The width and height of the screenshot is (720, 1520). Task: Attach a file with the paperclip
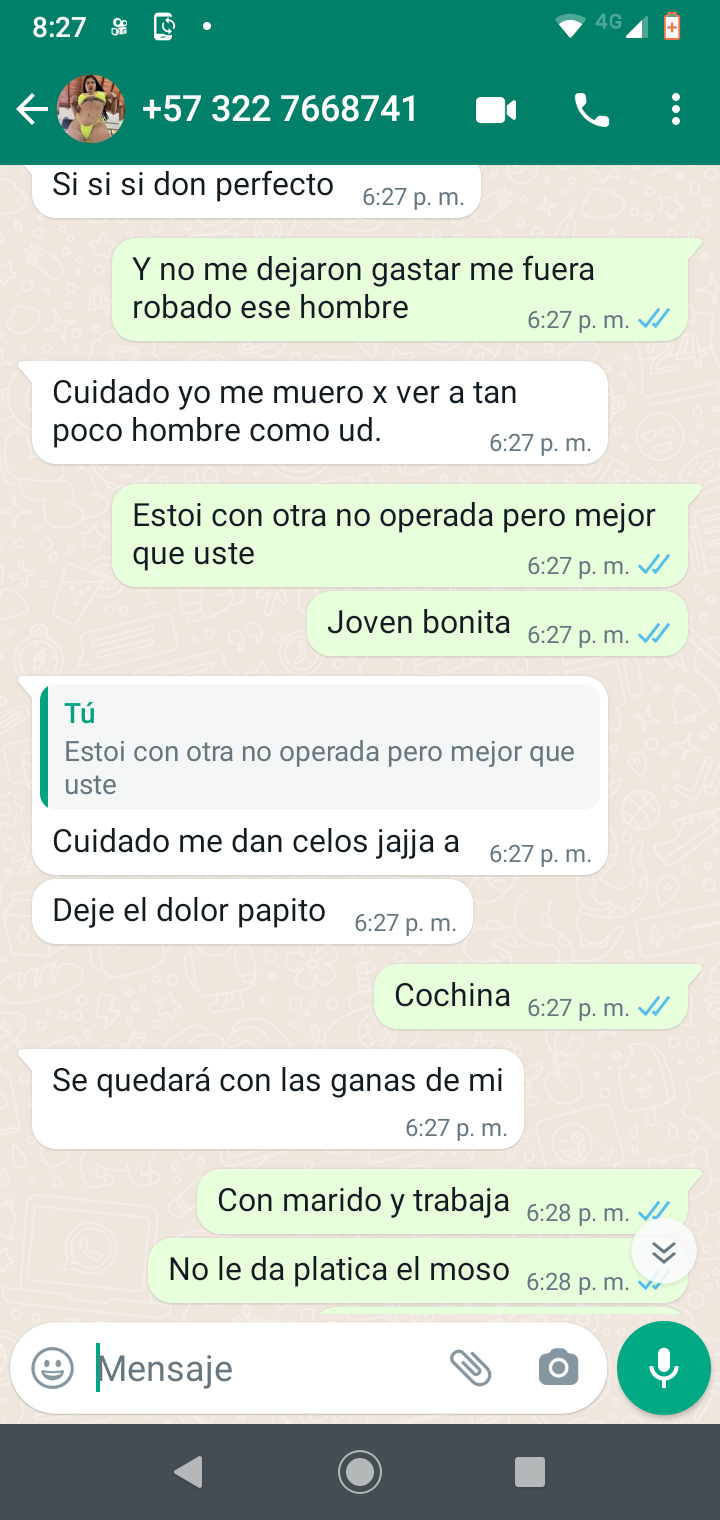tap(470, 1368)
